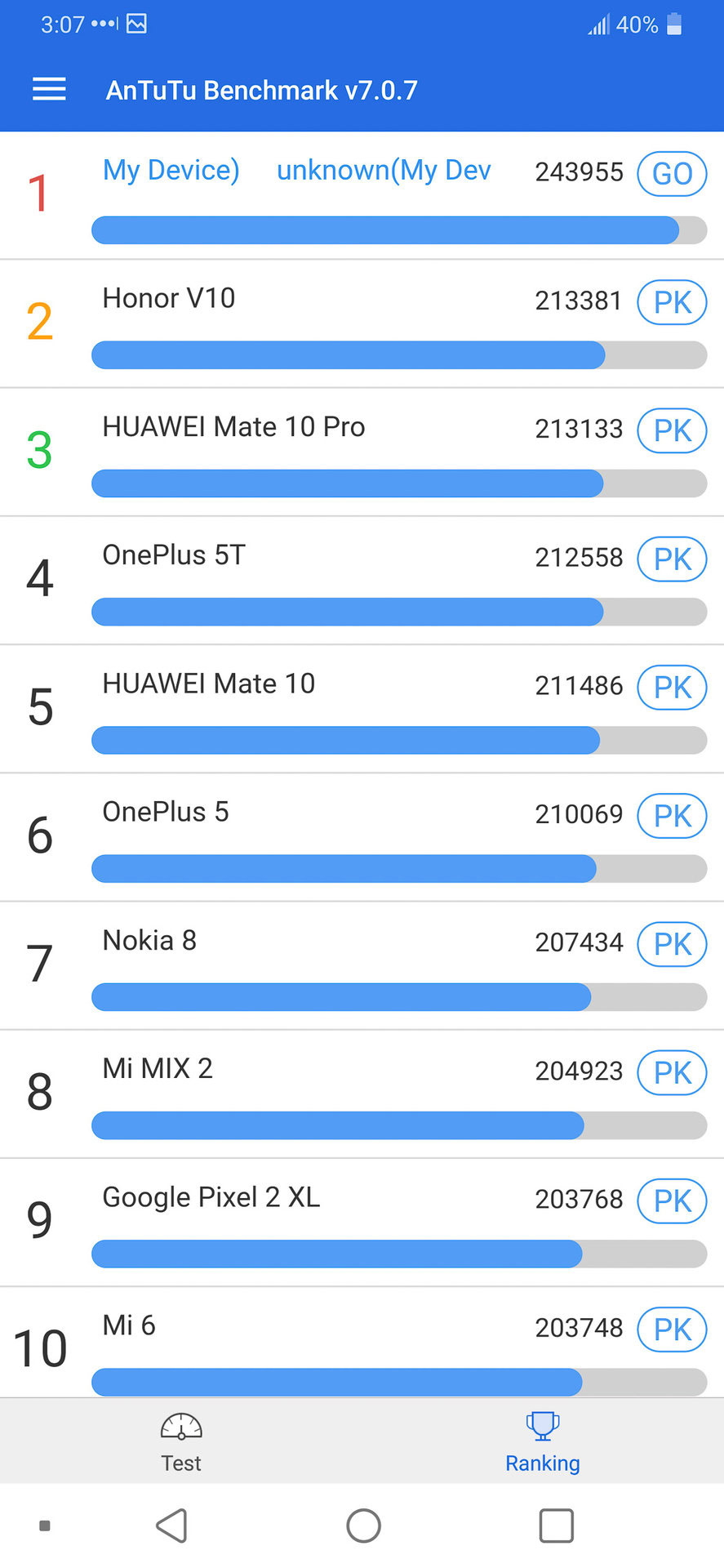
Task: Compare my device with Nokia 8
Action: 672,944
